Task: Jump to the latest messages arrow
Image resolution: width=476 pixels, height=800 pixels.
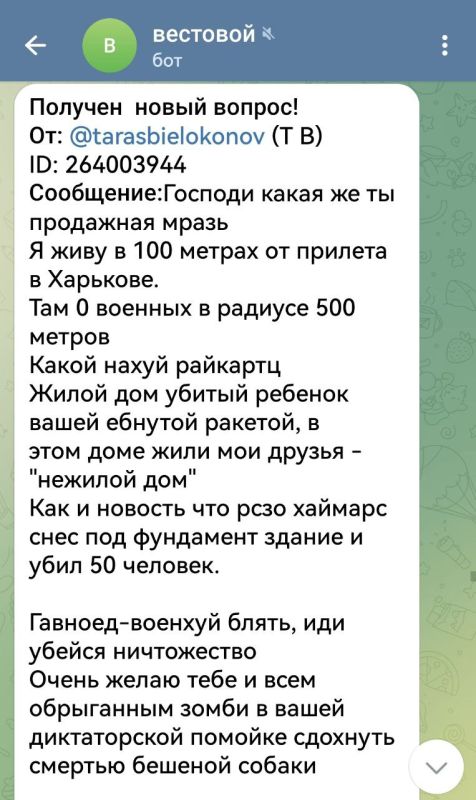Action: click(436, 767)
